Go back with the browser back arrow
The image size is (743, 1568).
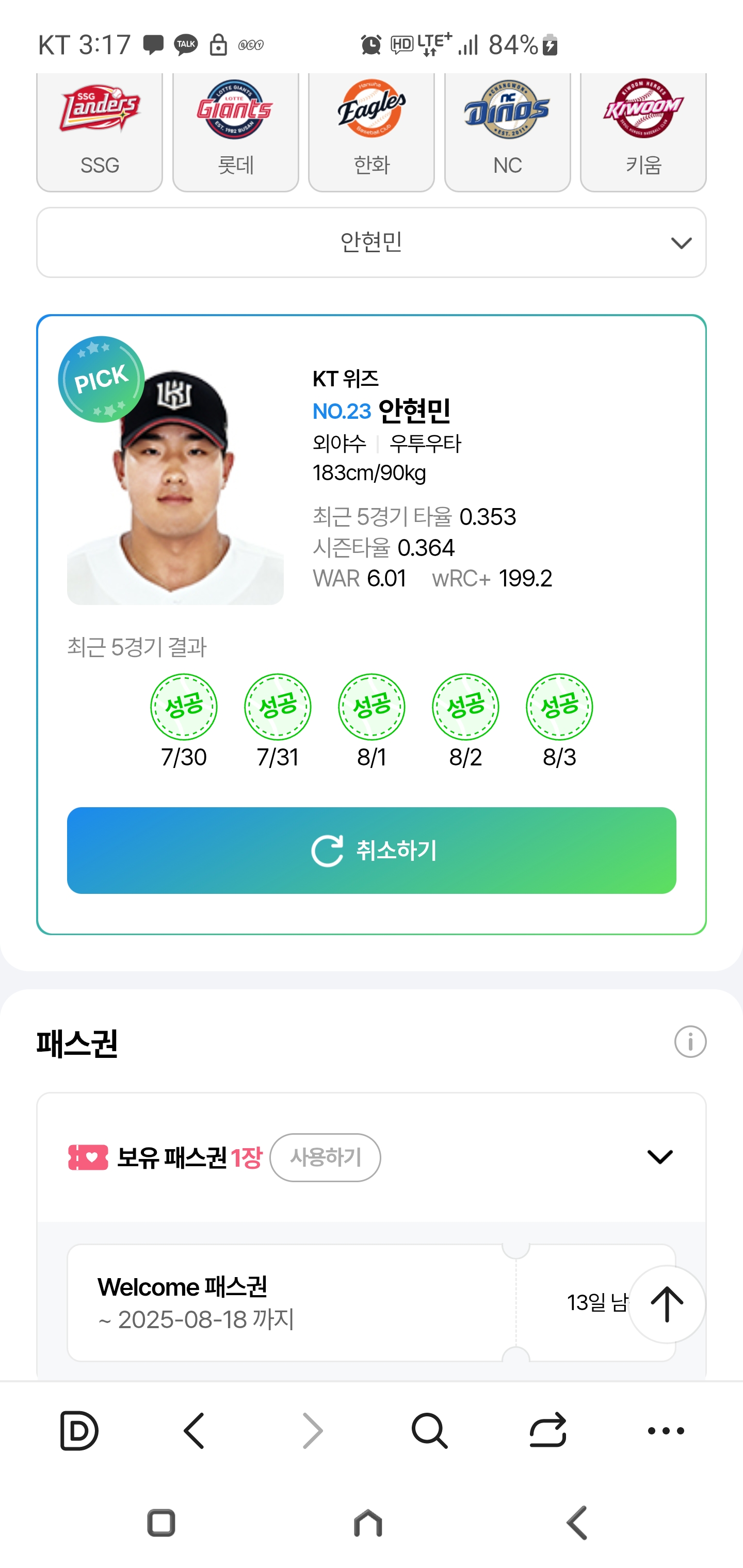[195, 1430]
